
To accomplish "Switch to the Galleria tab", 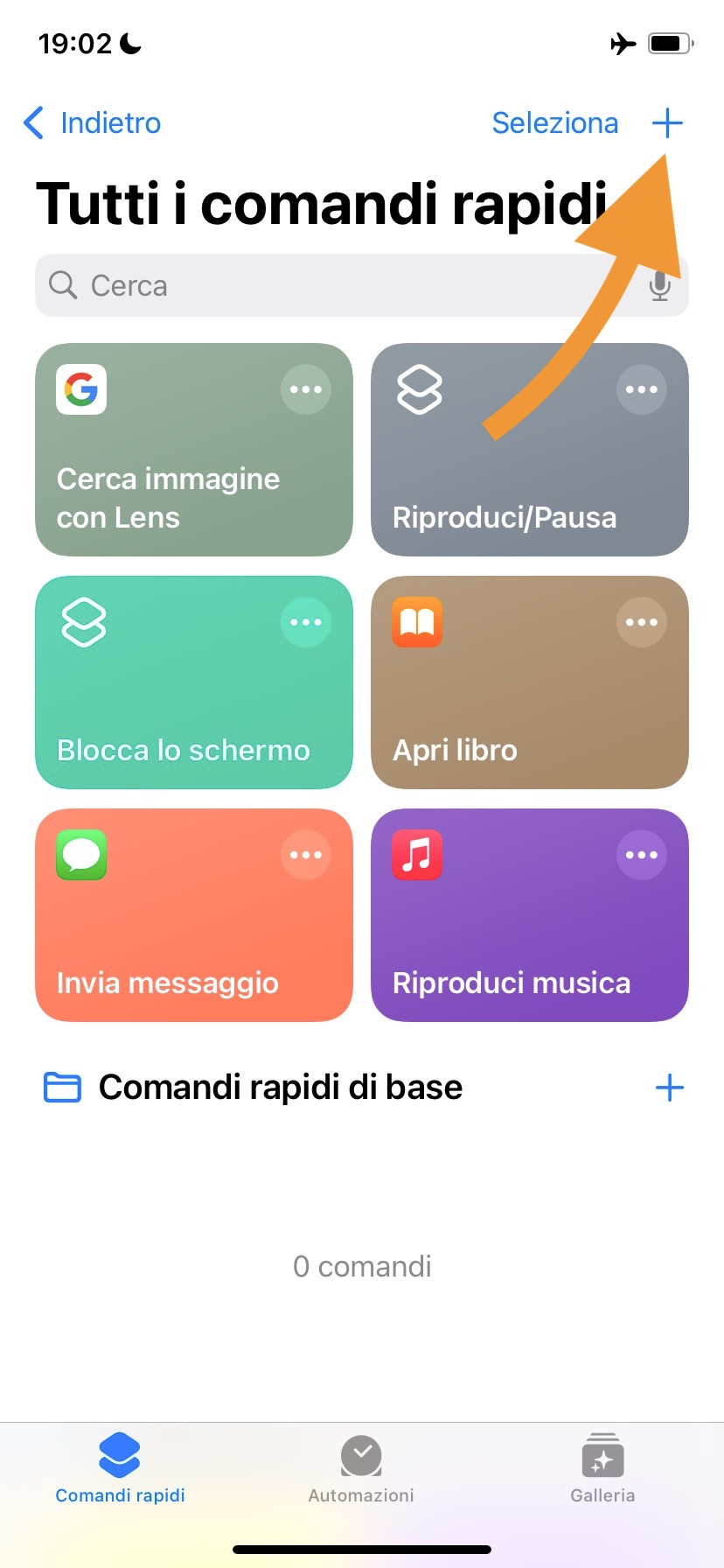I will point(602,1470).
